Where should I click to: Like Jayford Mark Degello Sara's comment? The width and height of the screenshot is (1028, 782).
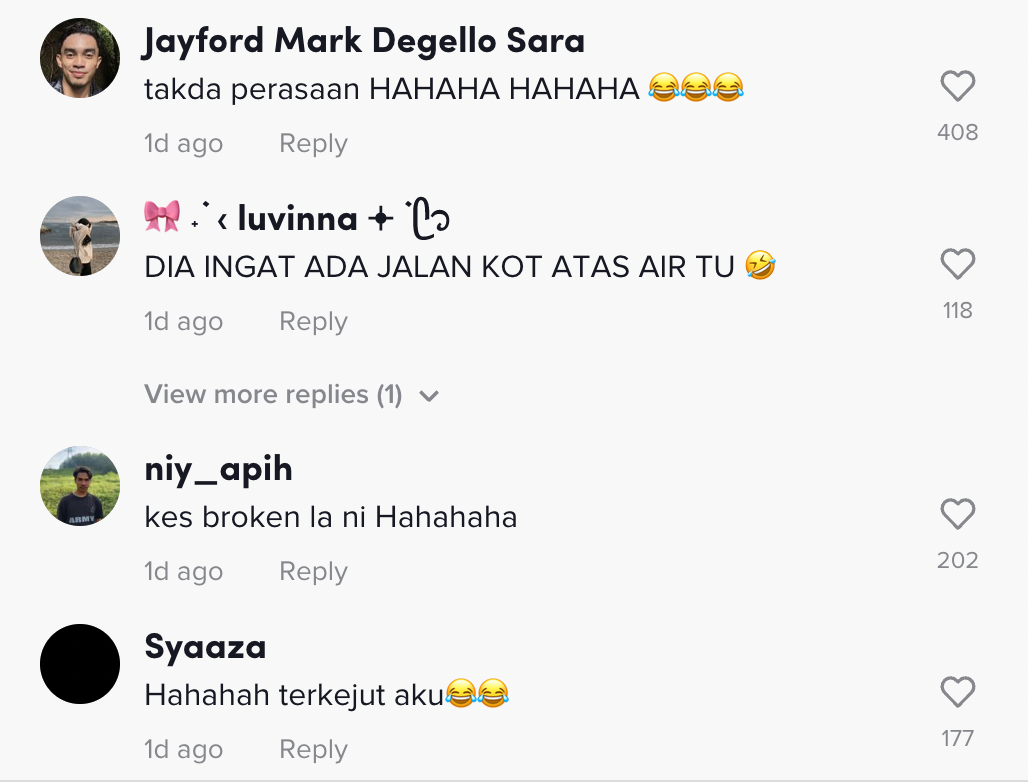pyautogui.click(x=957, y=87)
